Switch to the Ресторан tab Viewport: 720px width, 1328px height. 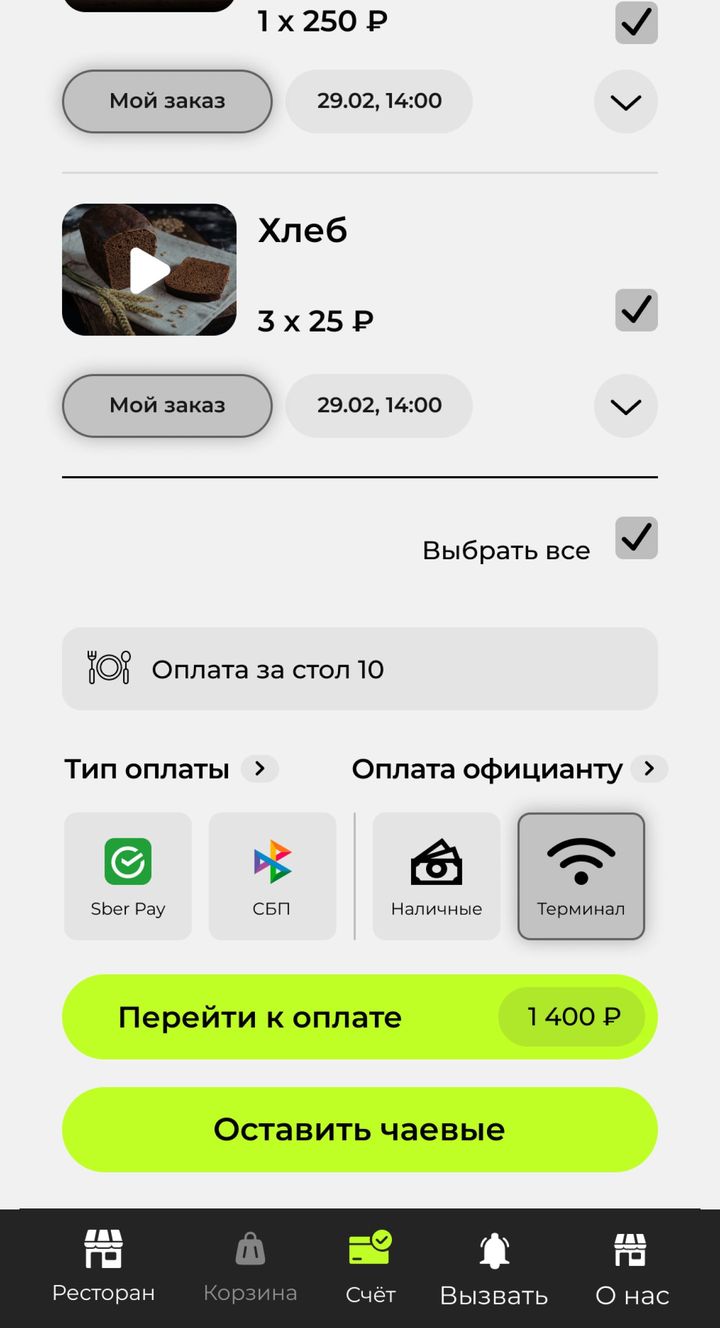pyautogui.click(x=103, y=1267)
